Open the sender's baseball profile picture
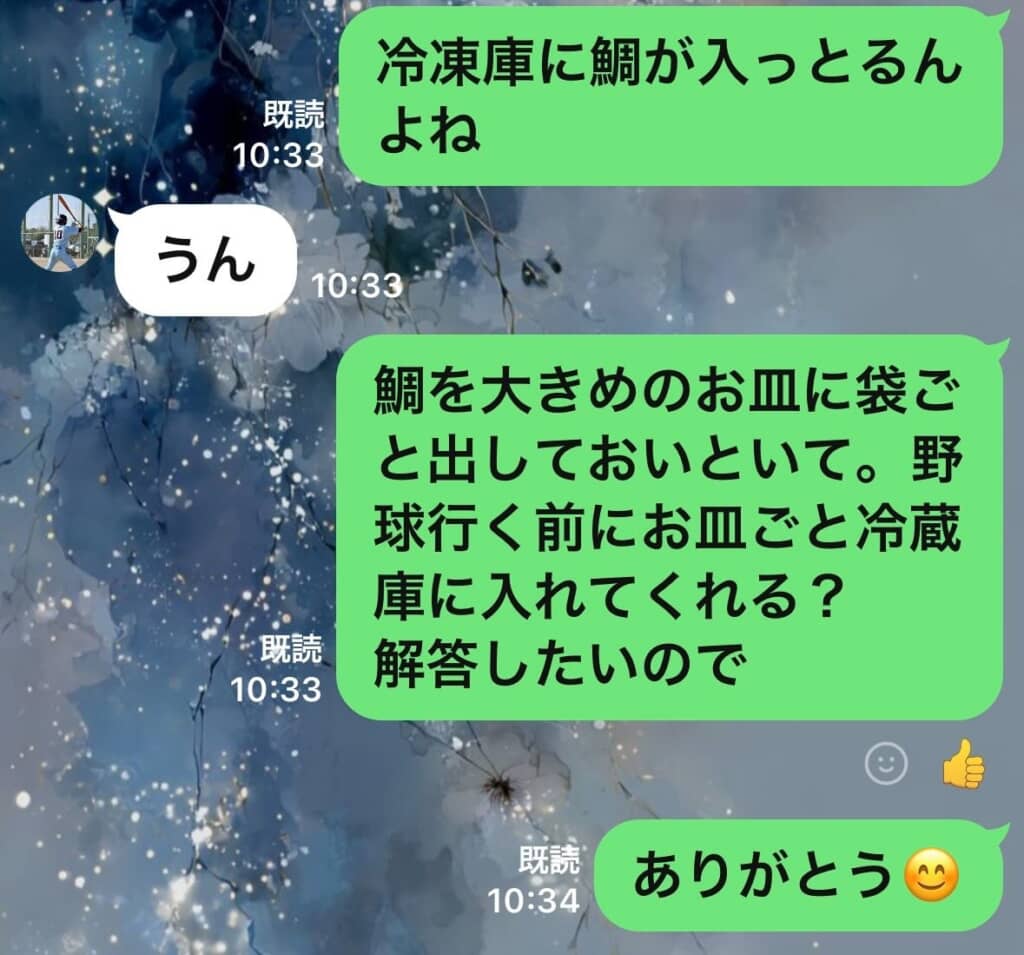Screen dimensions: 1024x955 click(60, 232)
